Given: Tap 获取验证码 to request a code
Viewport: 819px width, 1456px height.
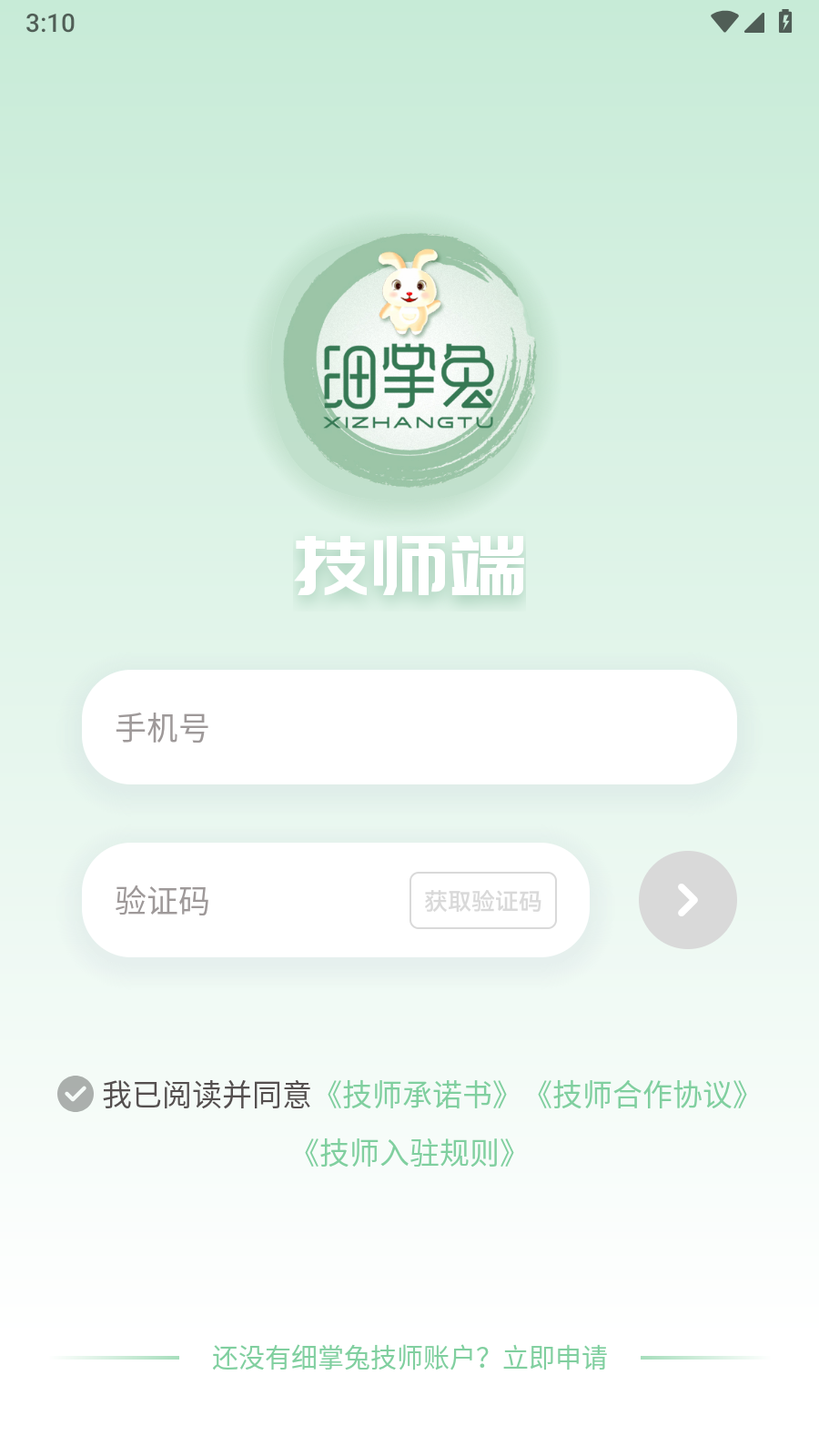Looking at the screenshot, I should pyautogui.click(x=482, y=901).
